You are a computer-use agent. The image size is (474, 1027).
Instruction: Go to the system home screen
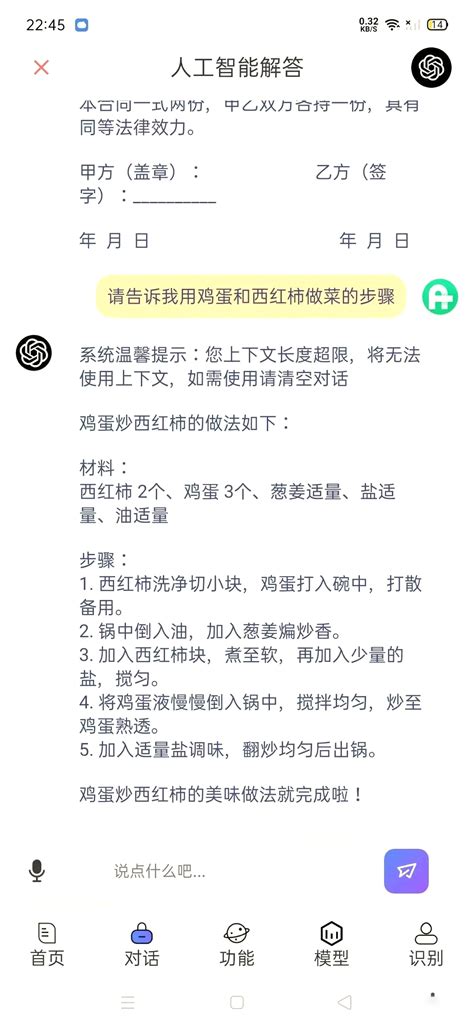coord(237,1002)
